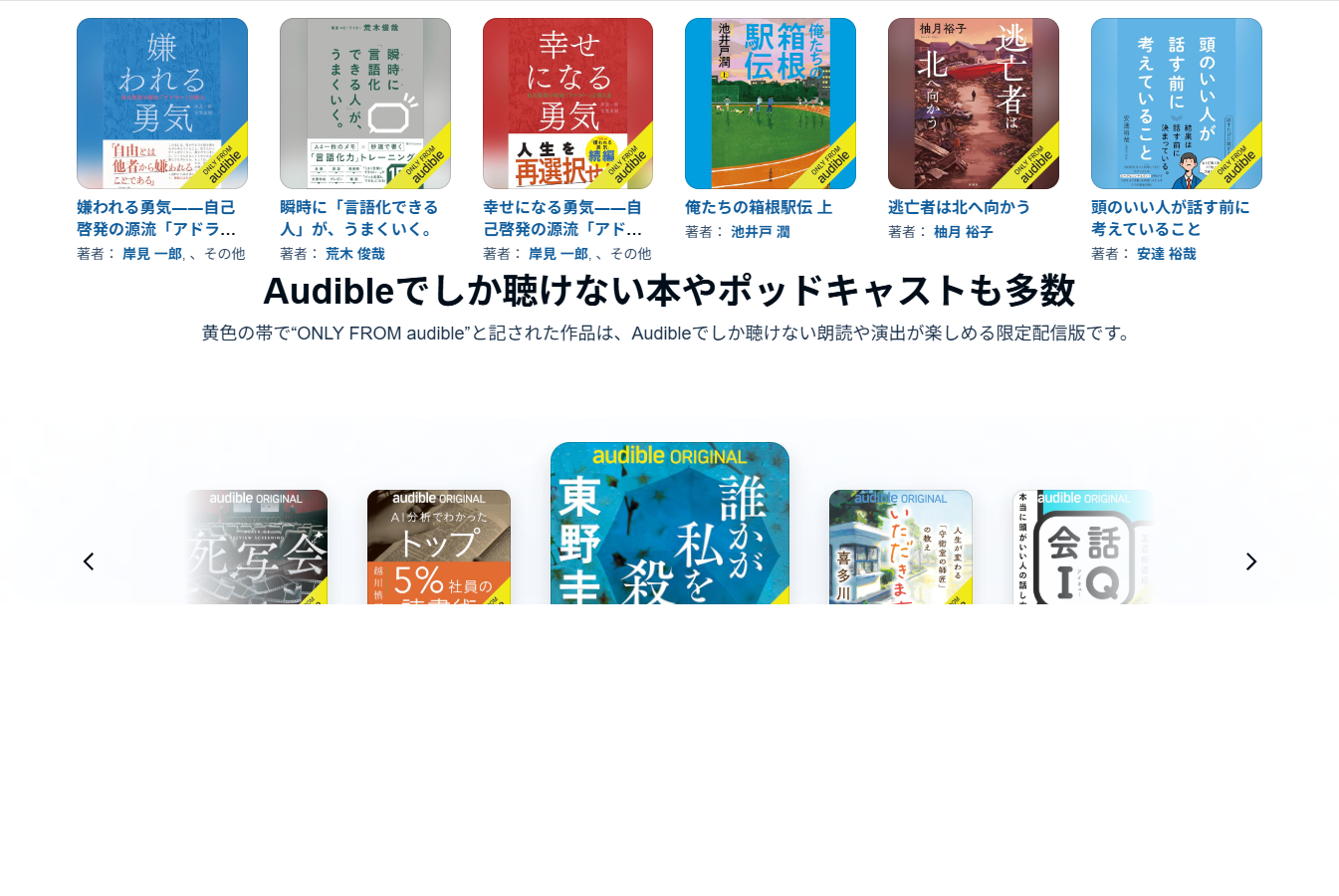Open title link 瞬時に「言語化できる人」が、うまくいく。
The width and height of the screenshot is (1339, 896).
click(x=358, y=218)
